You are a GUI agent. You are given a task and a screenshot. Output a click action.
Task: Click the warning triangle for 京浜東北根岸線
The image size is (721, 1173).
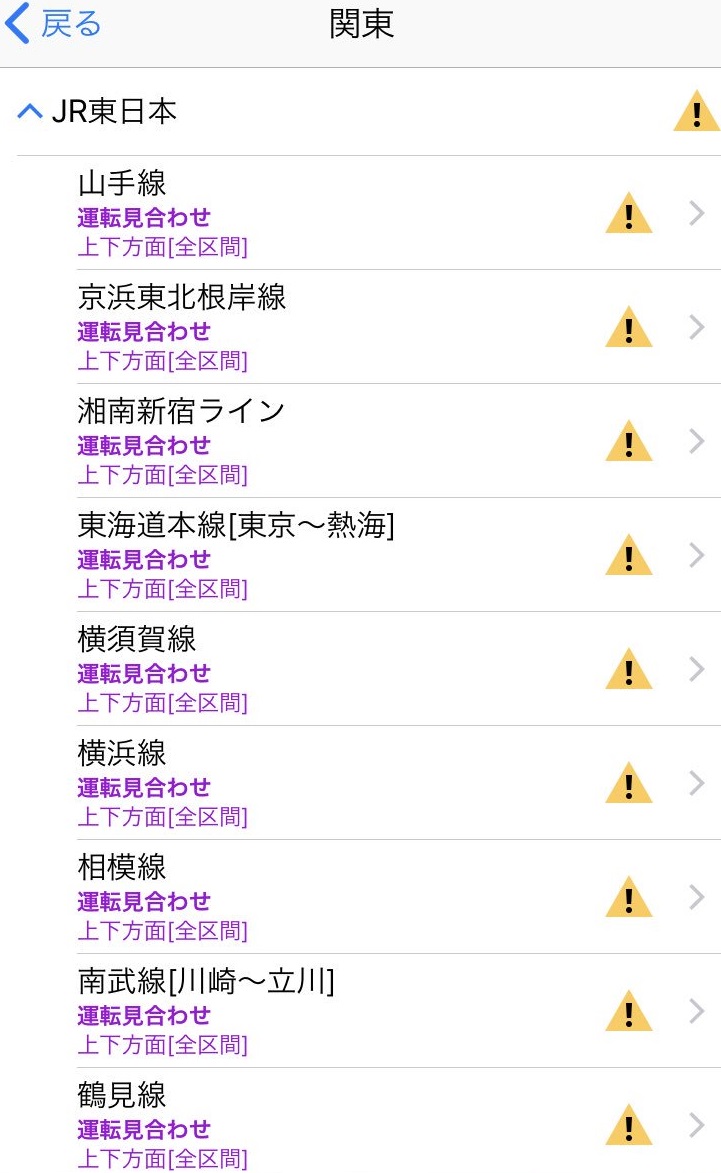[x=627, y=327]
